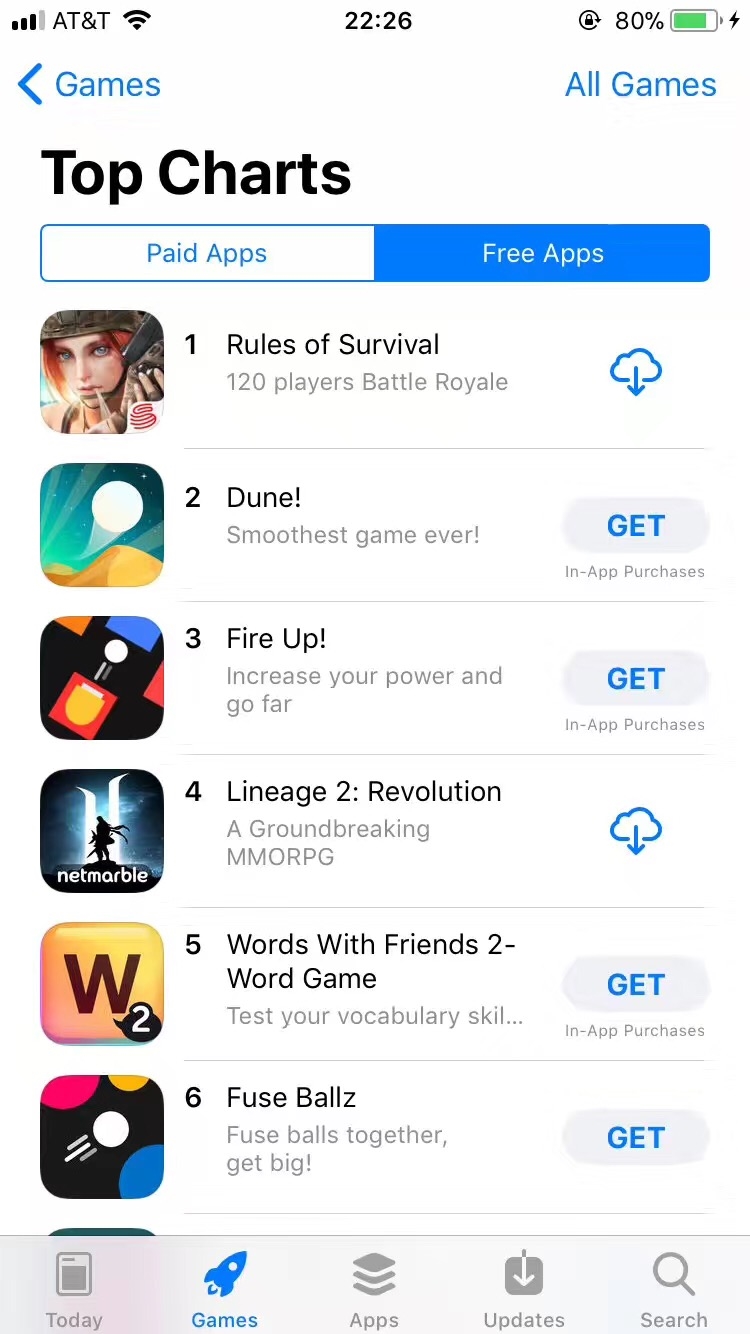
Task: Switch to the Paid Apps segment
Action: [x=207, y=253]
